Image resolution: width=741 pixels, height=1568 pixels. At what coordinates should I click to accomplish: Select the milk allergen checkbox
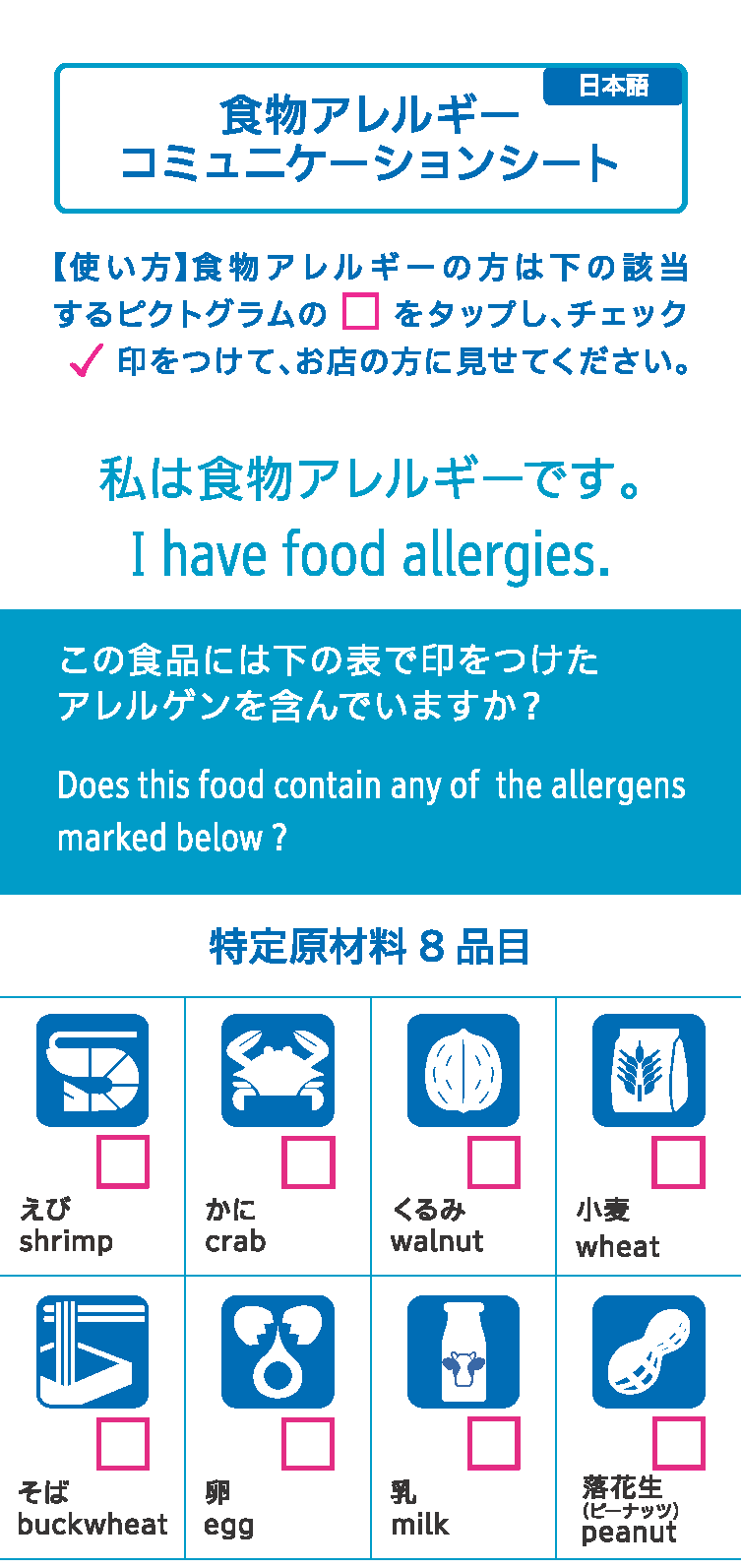point(494,1444)
